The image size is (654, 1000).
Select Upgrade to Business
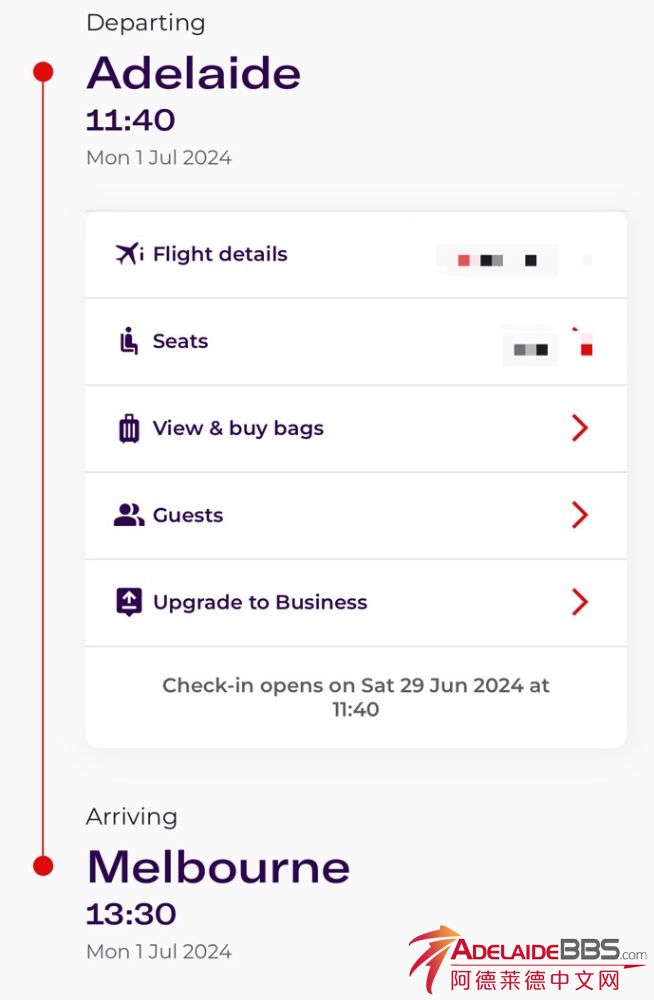point(260,603)
